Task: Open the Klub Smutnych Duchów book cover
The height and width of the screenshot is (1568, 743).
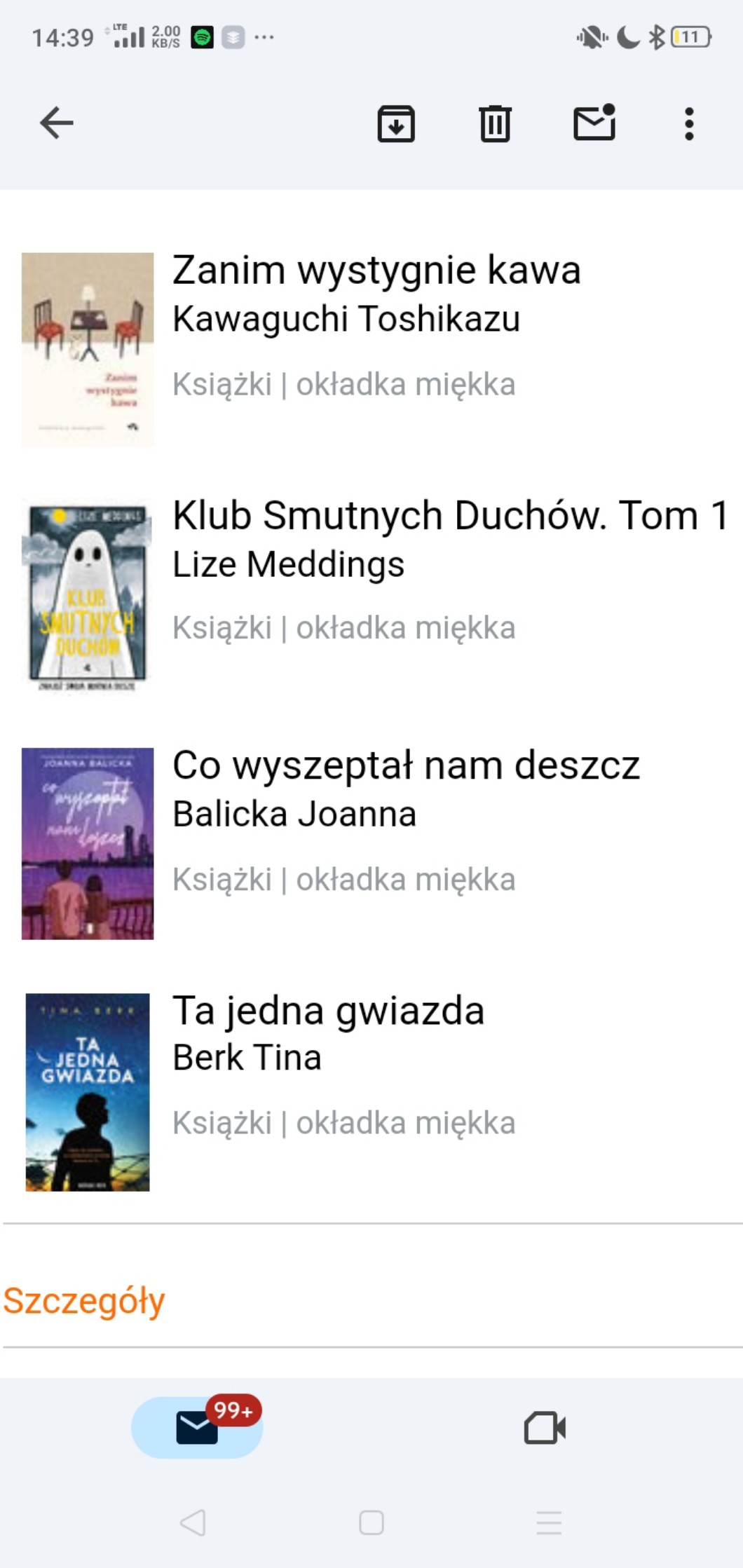Action: pyautogui.click(x=88, y=594)
